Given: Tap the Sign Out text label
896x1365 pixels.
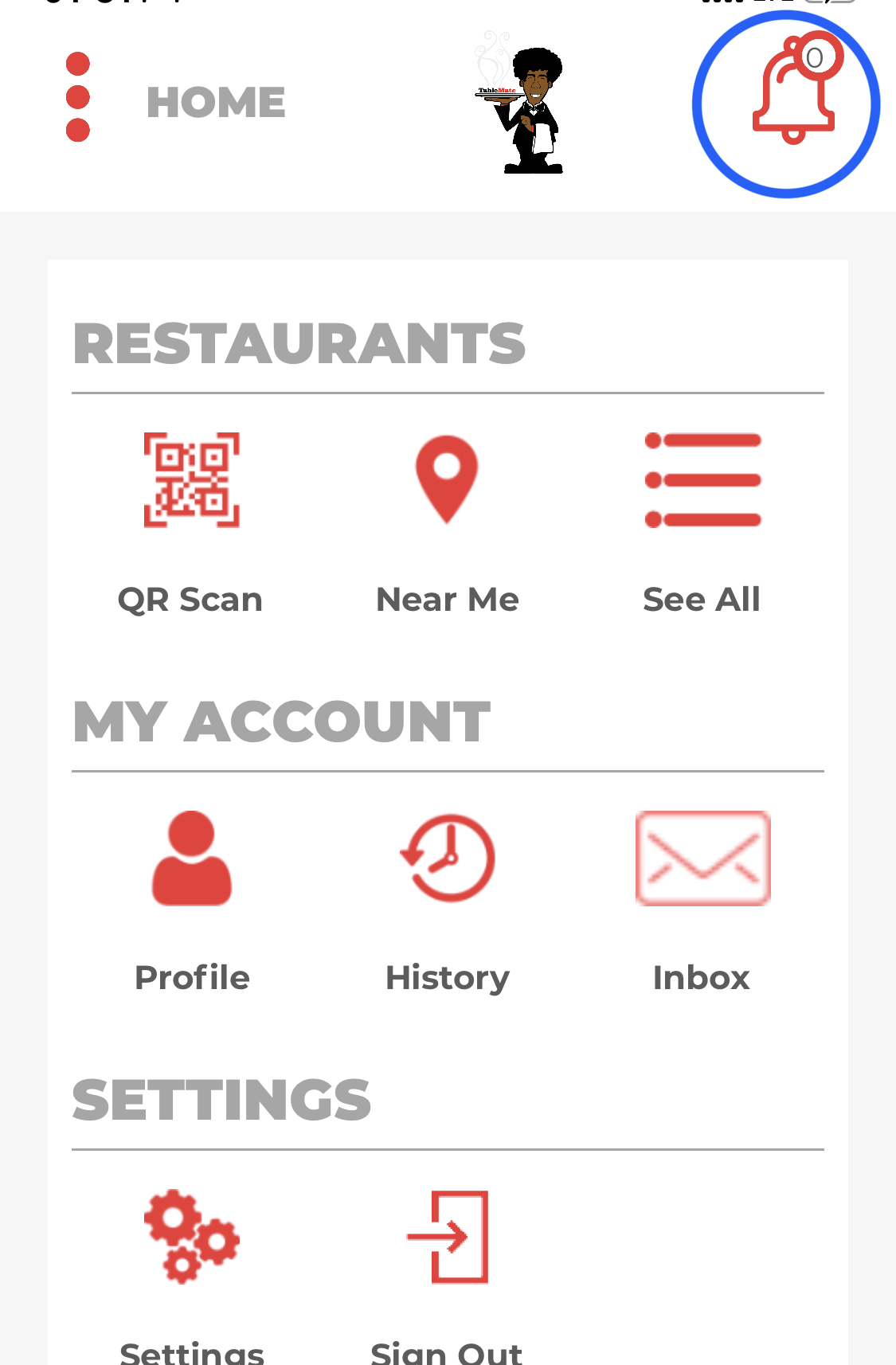Looking at the screenshot, I should point(448,1351).
